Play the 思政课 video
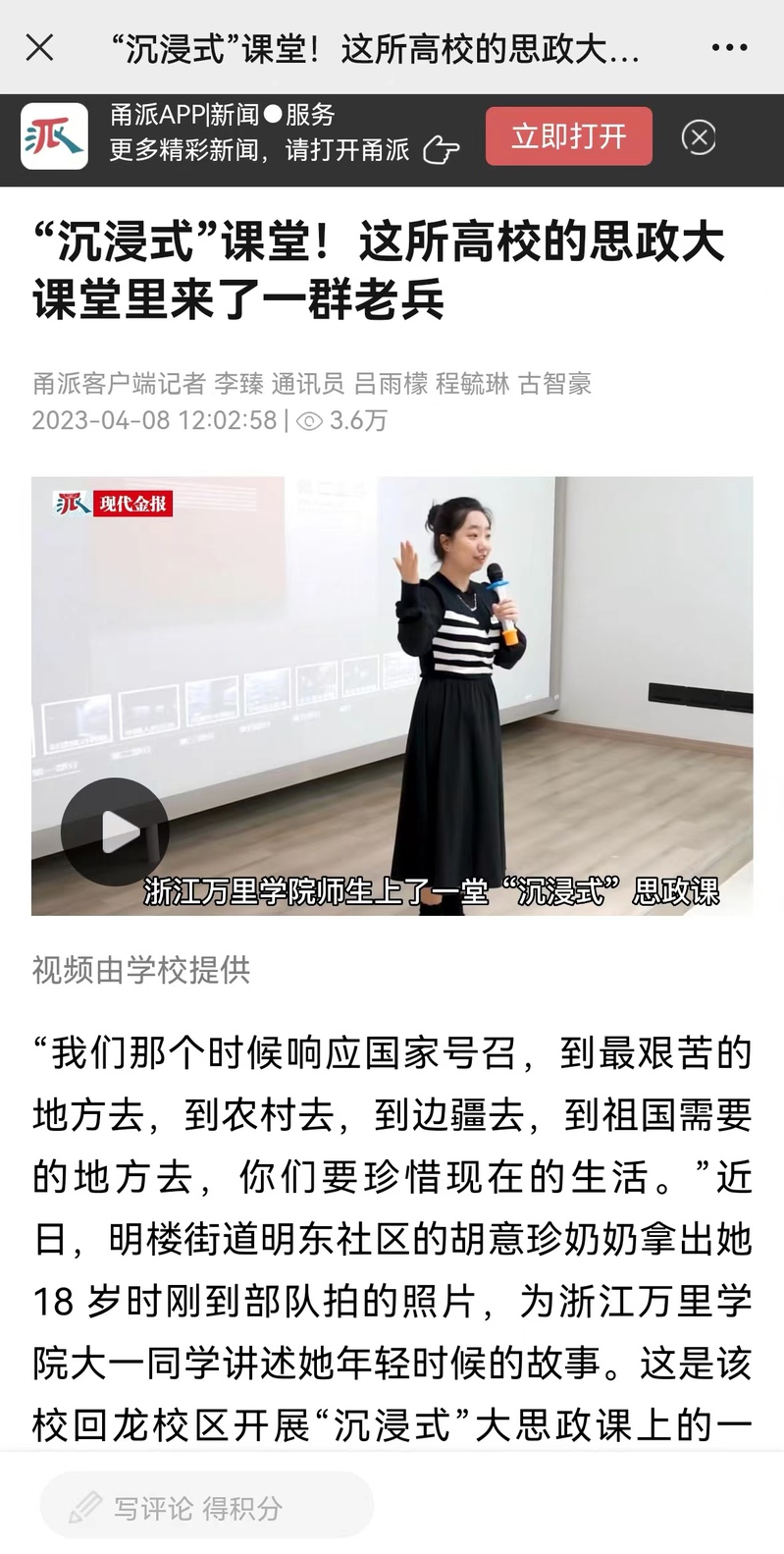The width and height of the screenshot is (784, 1554). point(115,831)
